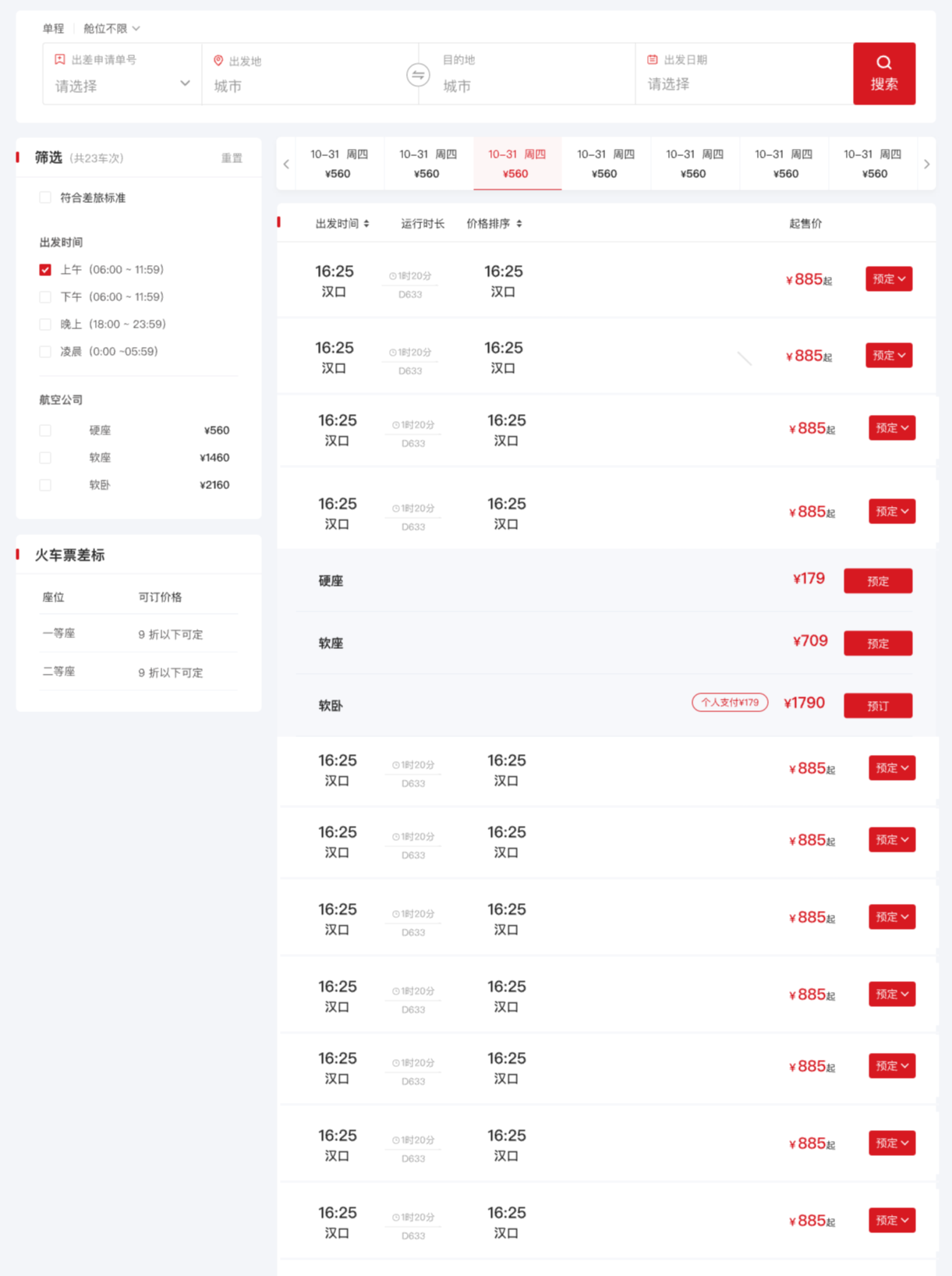
Task: Open the 出差申请单号 dropdown
Action: point(122,74)
